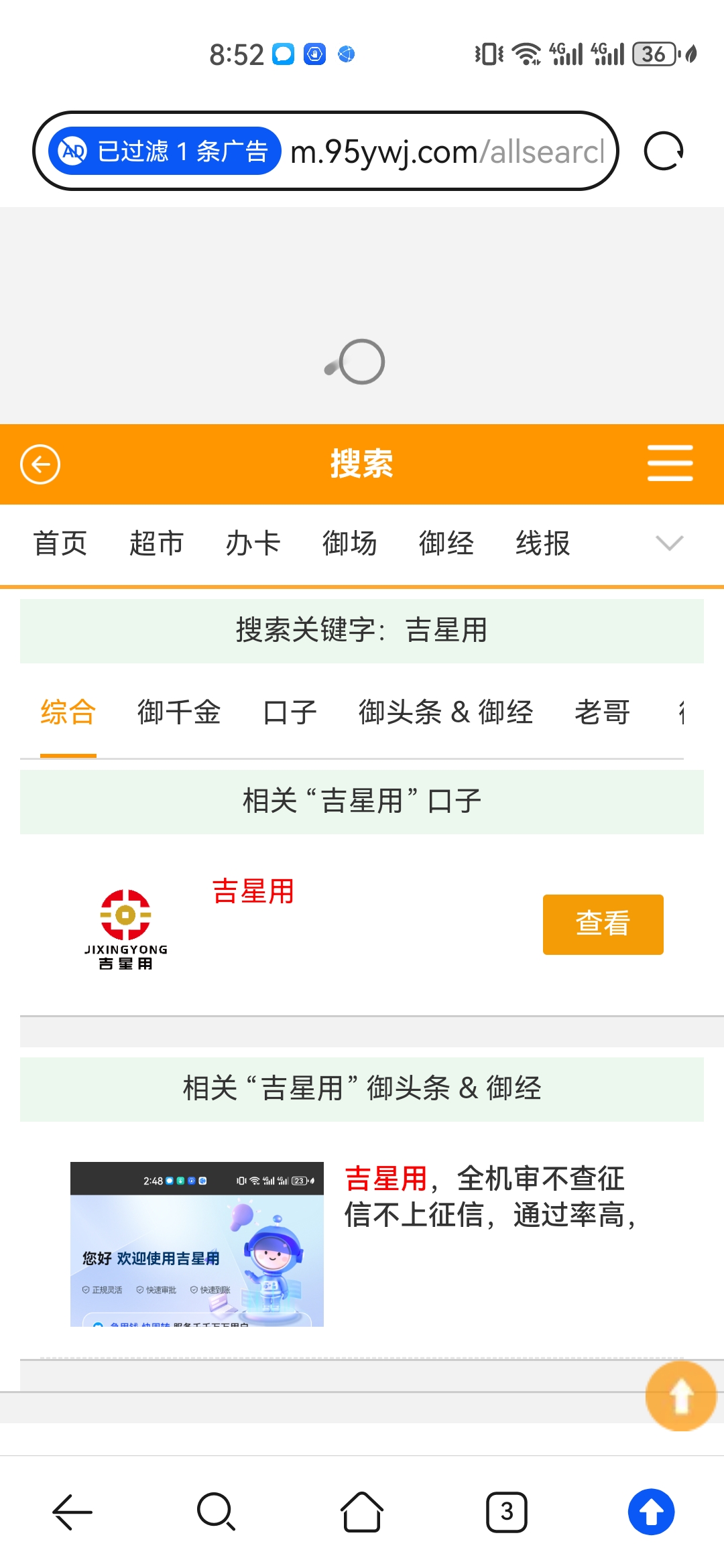
Task: Go back with the orange header arrow
Action: tap(40, 464)
